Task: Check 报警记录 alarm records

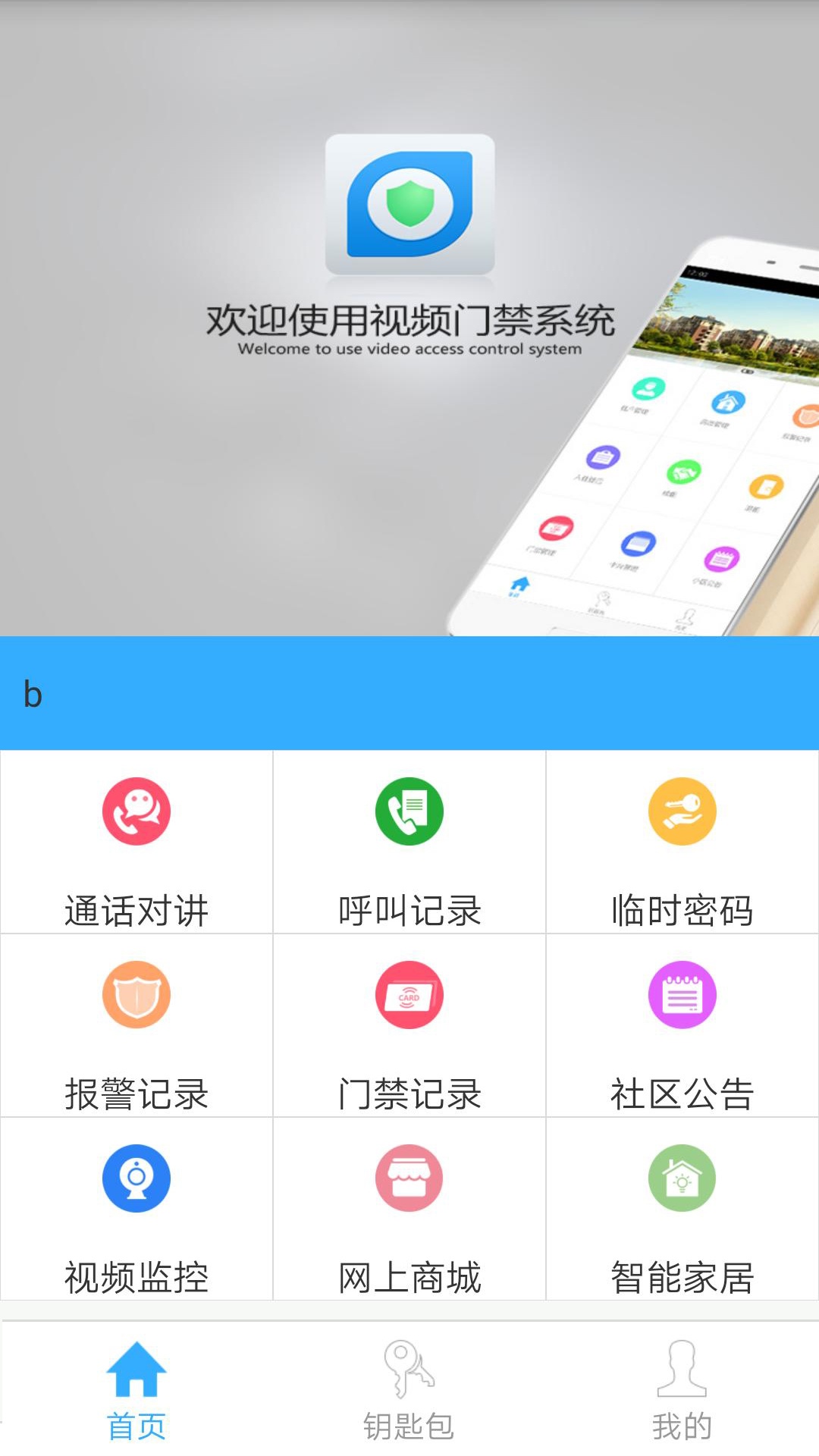Action: coord(136,1025)
